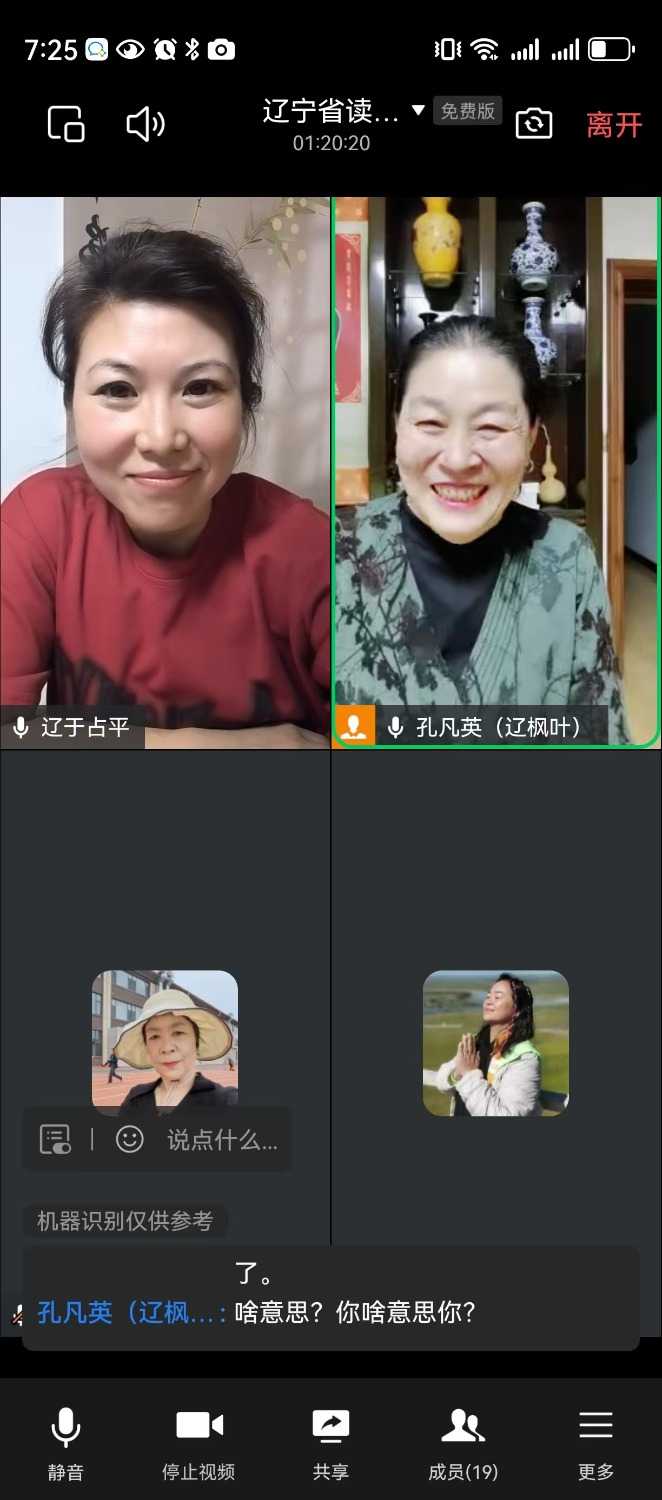The width and height of the screenshot is (662, 1500).
Task: Select 孔凡英's video tile
Action: click(496, 470)
